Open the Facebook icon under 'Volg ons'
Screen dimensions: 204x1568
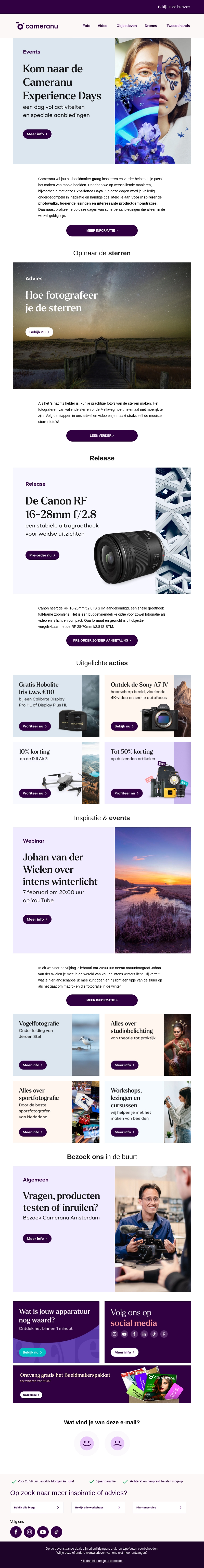point(16,1532)
